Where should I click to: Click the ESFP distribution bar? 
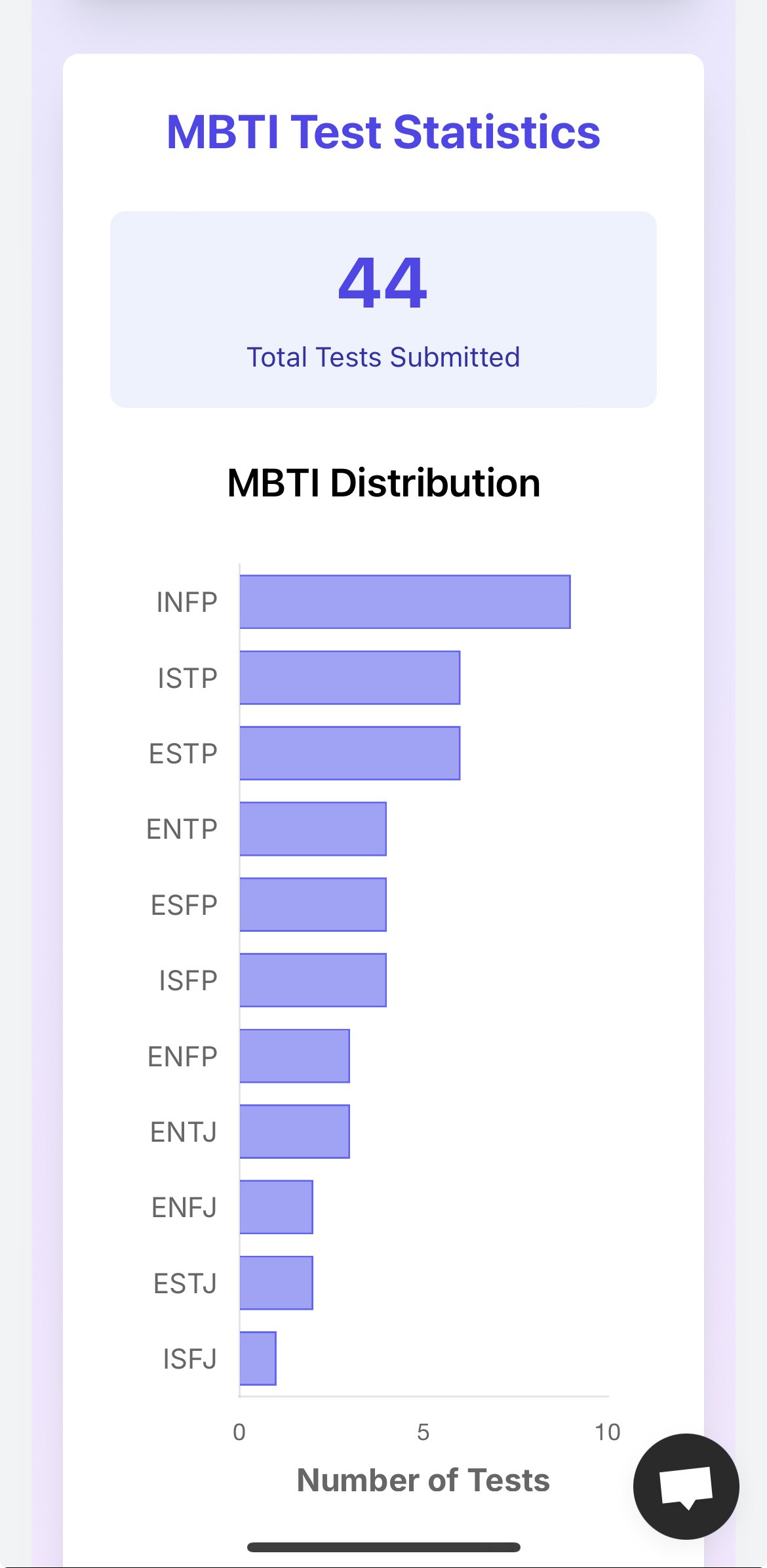tap(313, 904)
